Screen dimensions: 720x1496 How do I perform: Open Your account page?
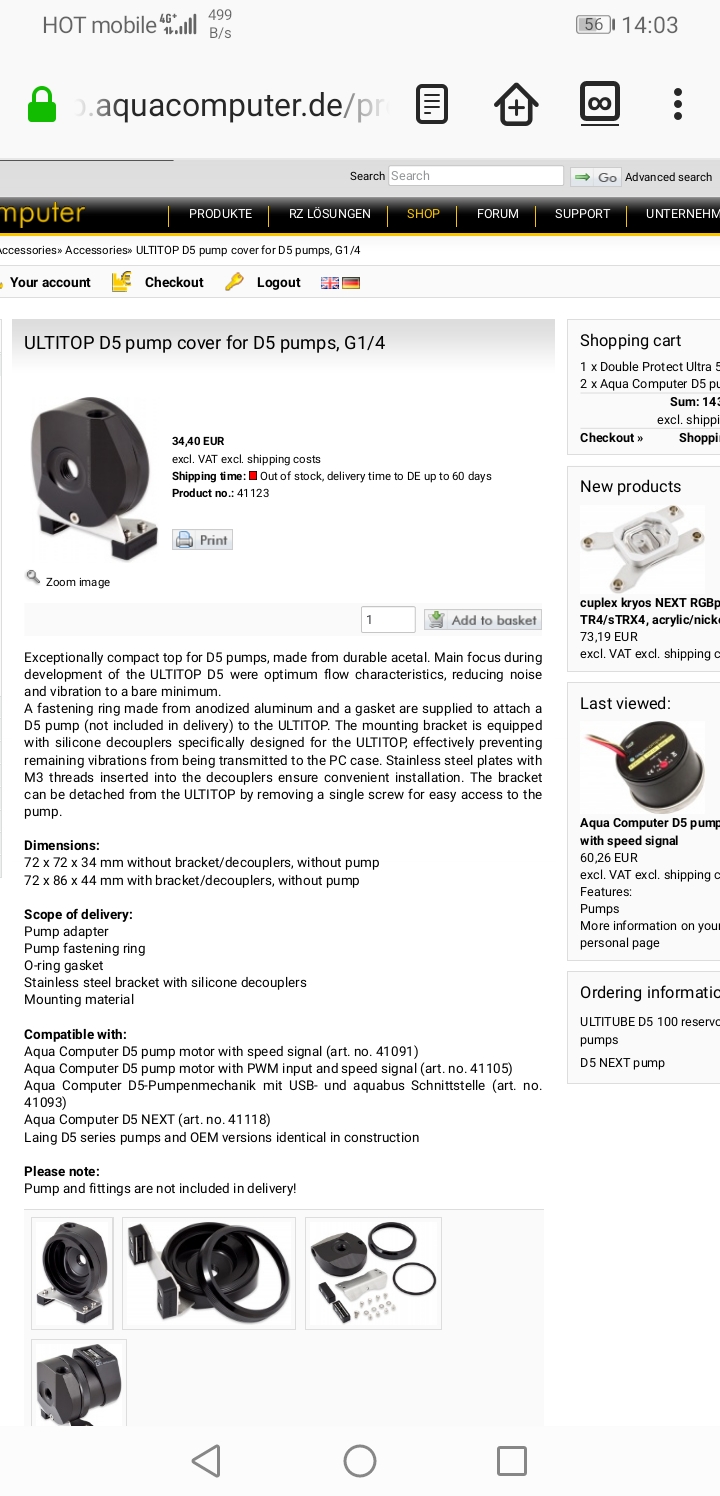click(x=50, y=283)
